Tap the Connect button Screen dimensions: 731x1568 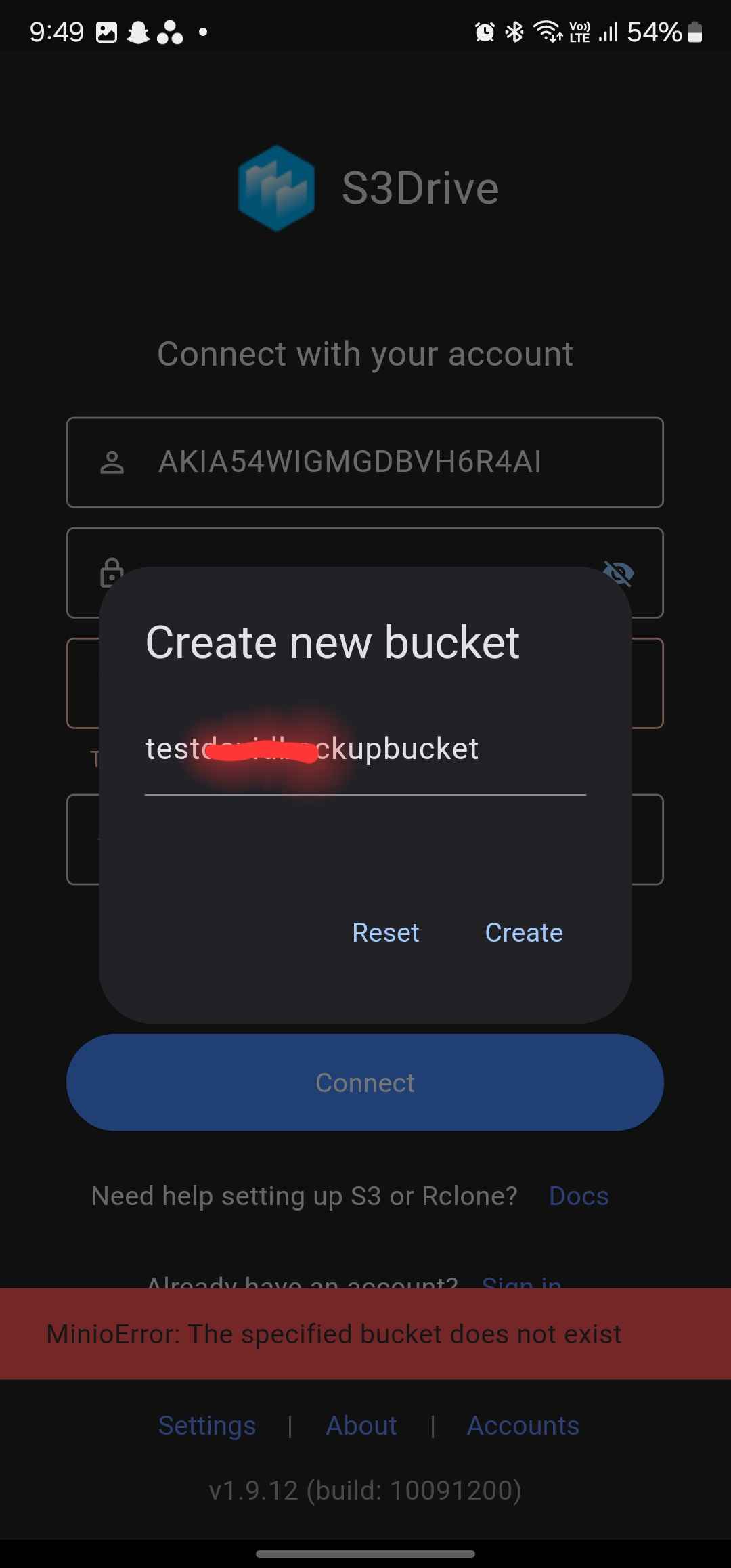point(365,1082)
